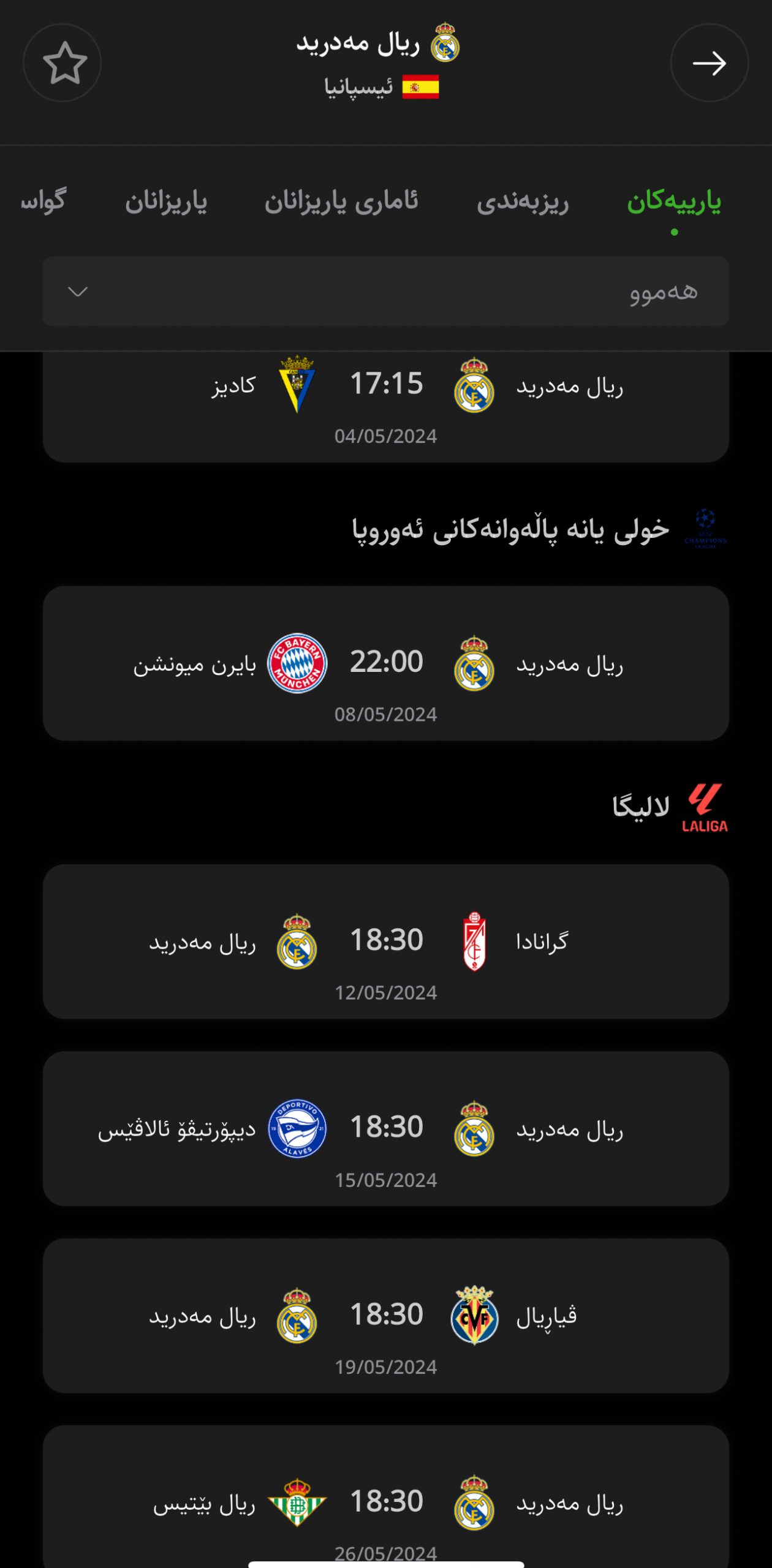The image size is (772, 1568).
Task: Go back using the arrow icon
Action: point(709,62)
